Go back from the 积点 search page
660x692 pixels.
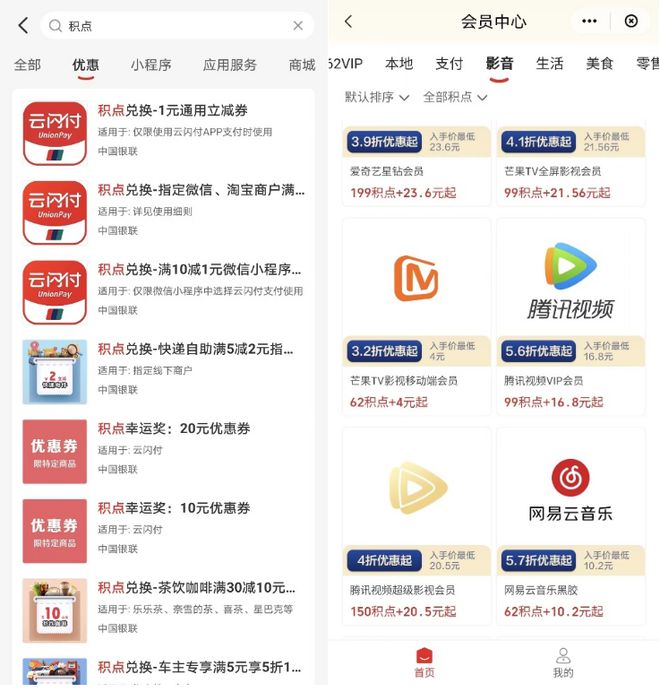[23, 26]
